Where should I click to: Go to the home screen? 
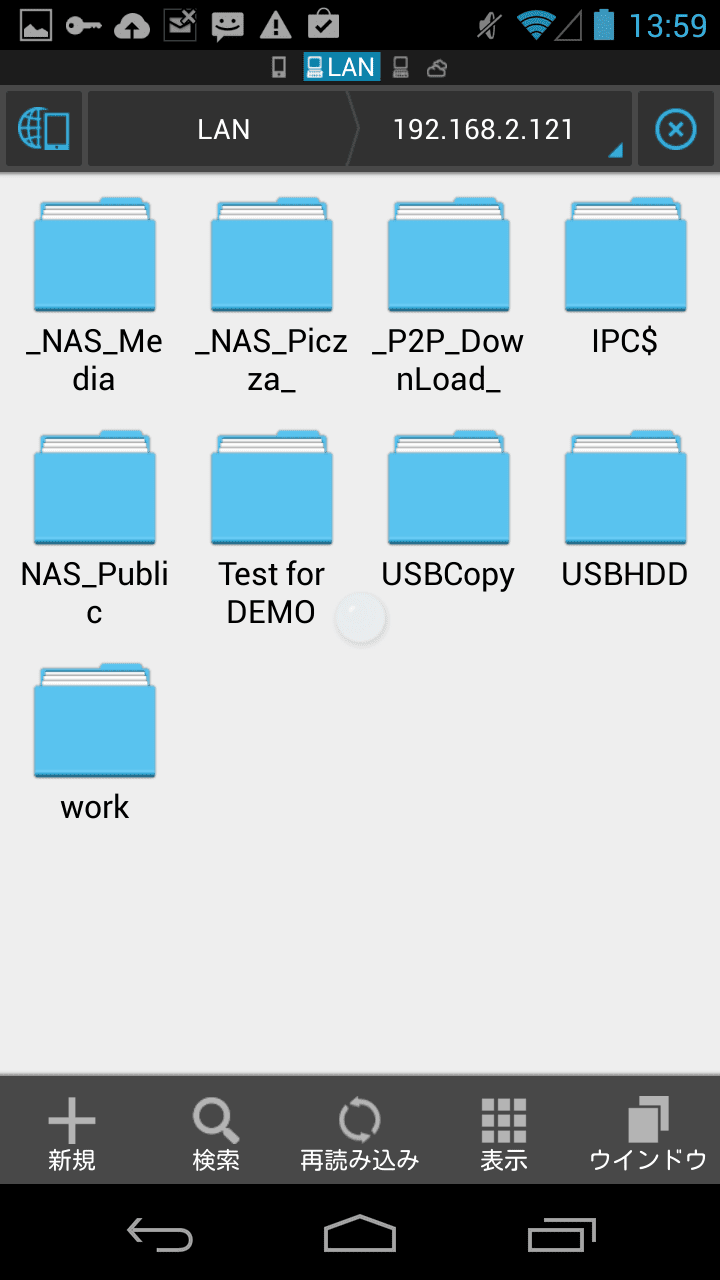(360, 1234)
